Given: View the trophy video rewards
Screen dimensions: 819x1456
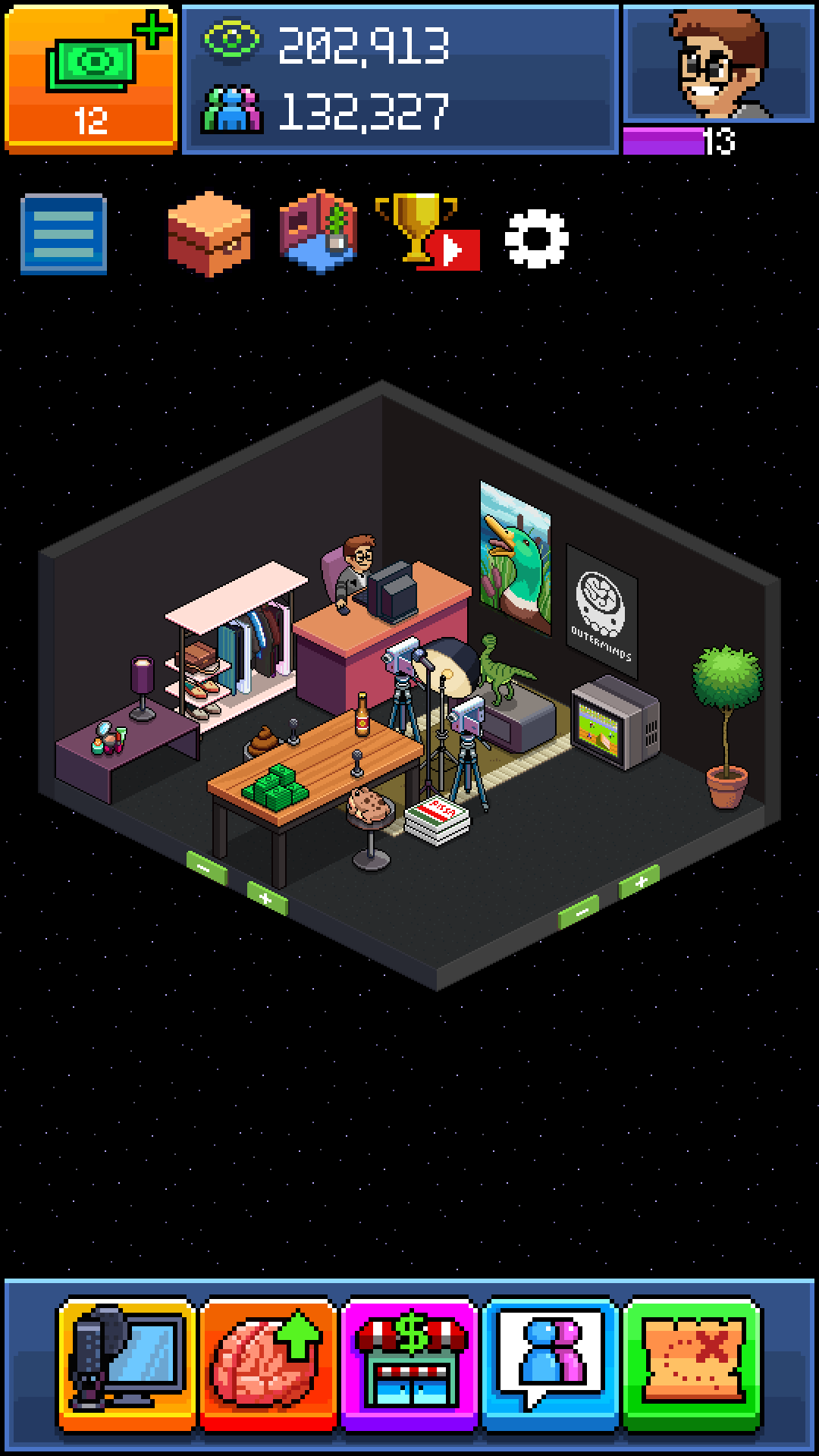Looking at the screenshot, I should pyautogui.click(x=428, y=232).
